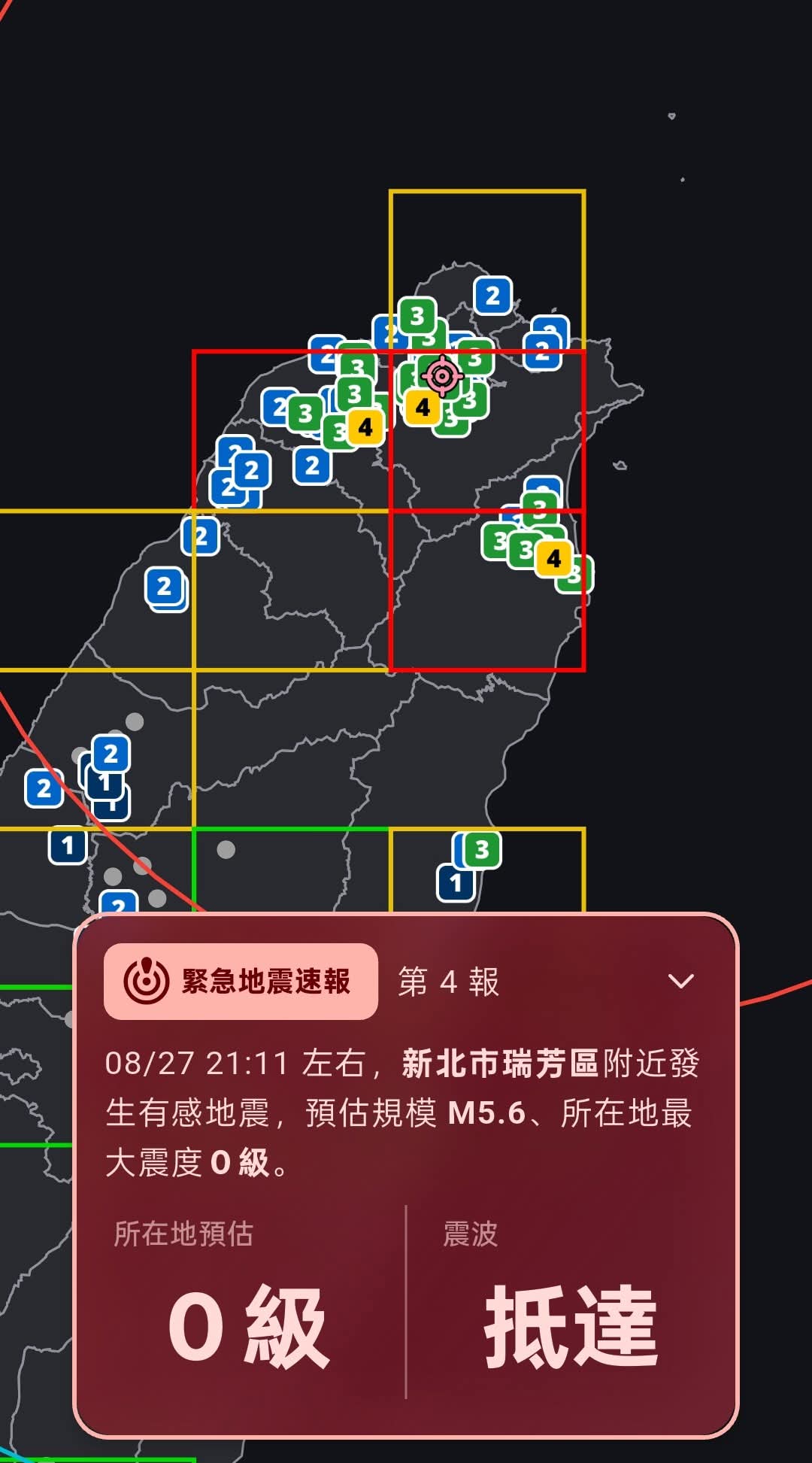Image resolution: width=812 pixels, height=1463 pixels.
Task: Tap the epicenter crosshair marker on map
Action: pyautogui.click(x=442, y=375)
